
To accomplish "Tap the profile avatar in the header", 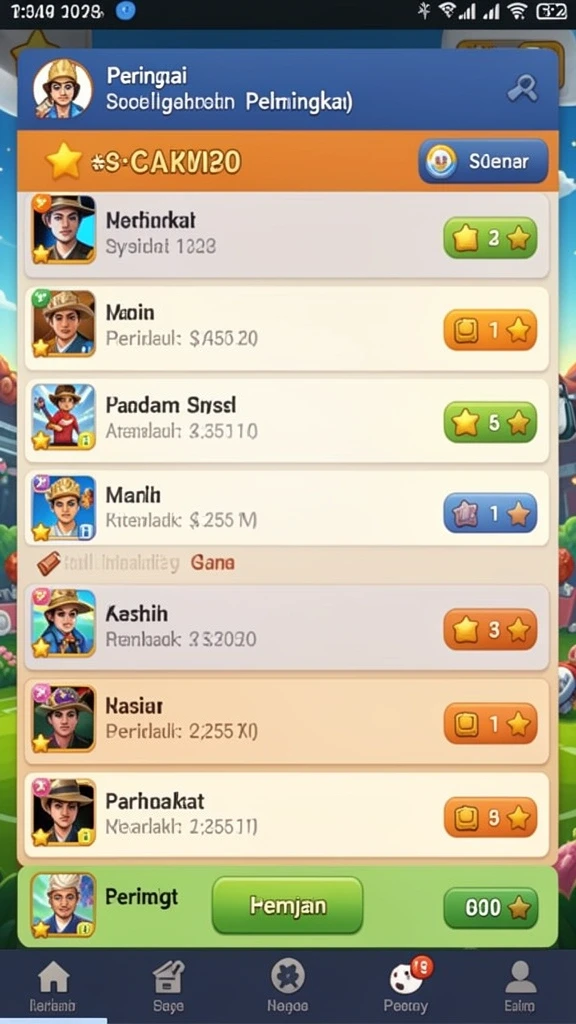I will (63, 89).
